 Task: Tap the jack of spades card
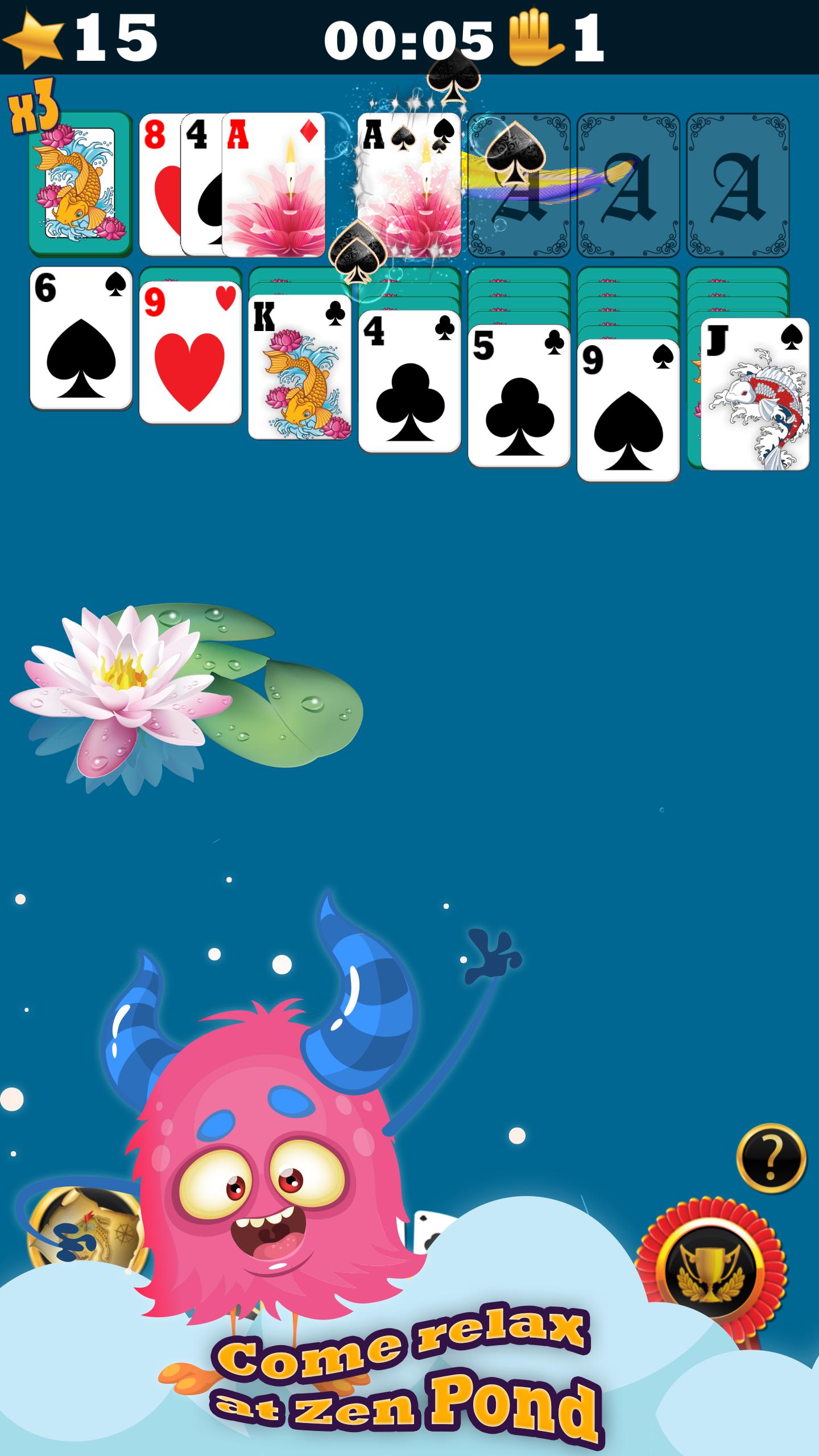click(755, 394)
